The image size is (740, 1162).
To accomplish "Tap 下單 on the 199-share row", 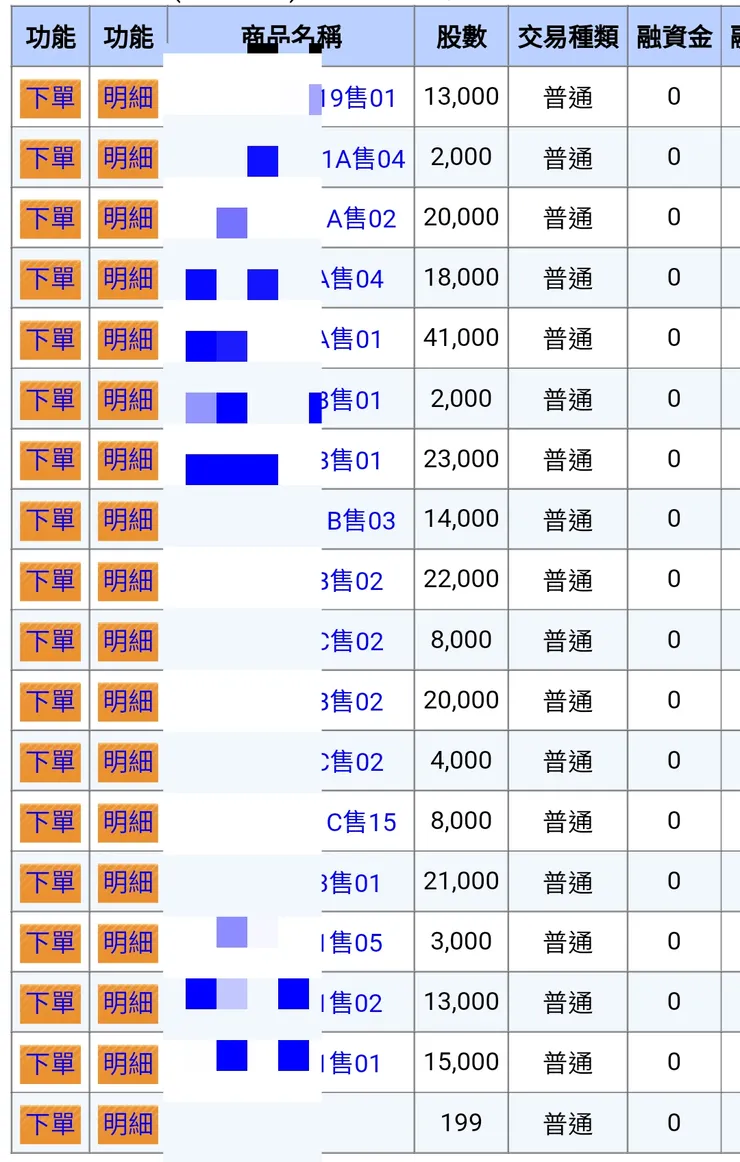I will tap(50, 1124).
